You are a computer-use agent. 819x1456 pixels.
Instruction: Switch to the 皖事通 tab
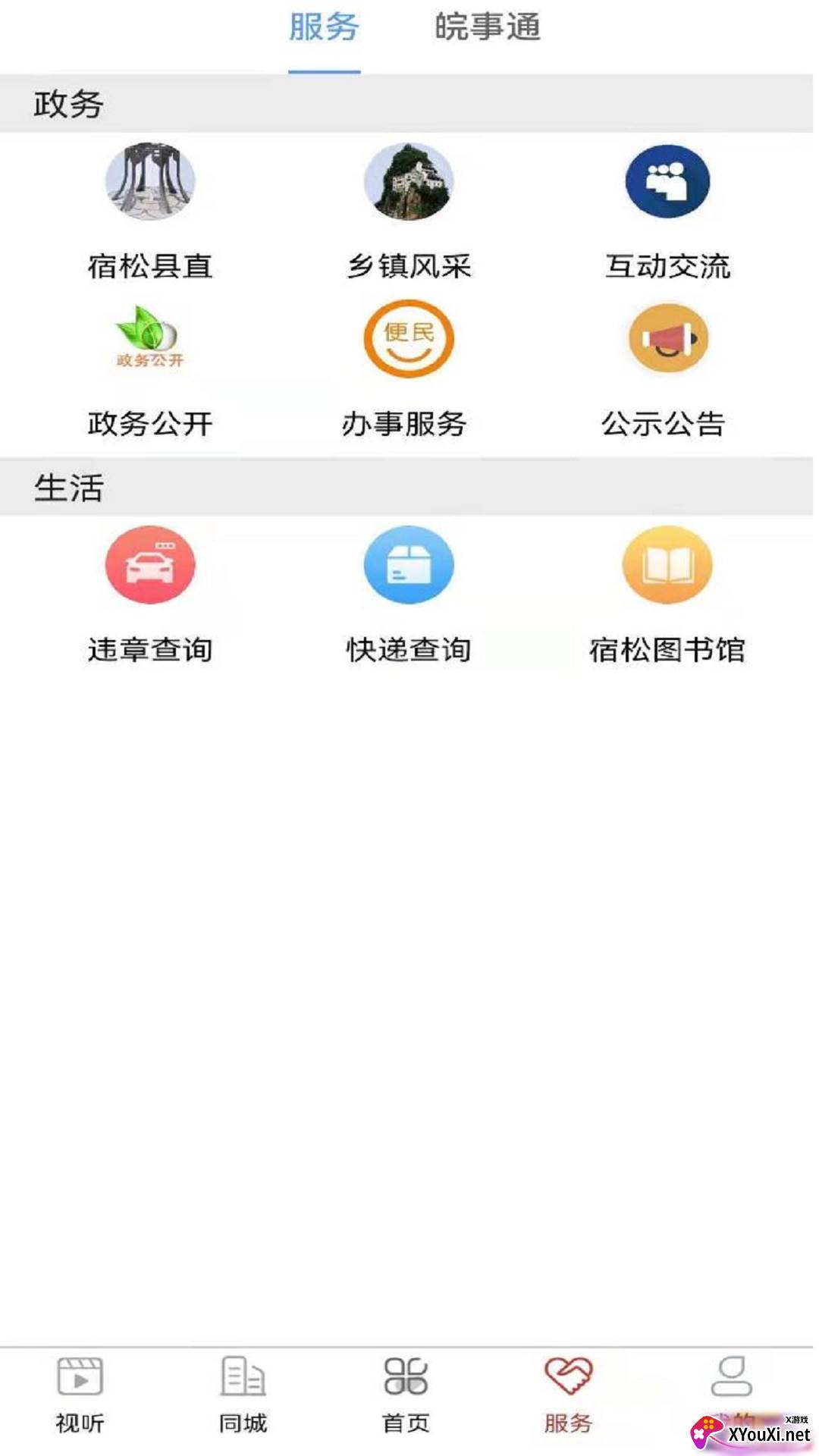click(489, 27)
